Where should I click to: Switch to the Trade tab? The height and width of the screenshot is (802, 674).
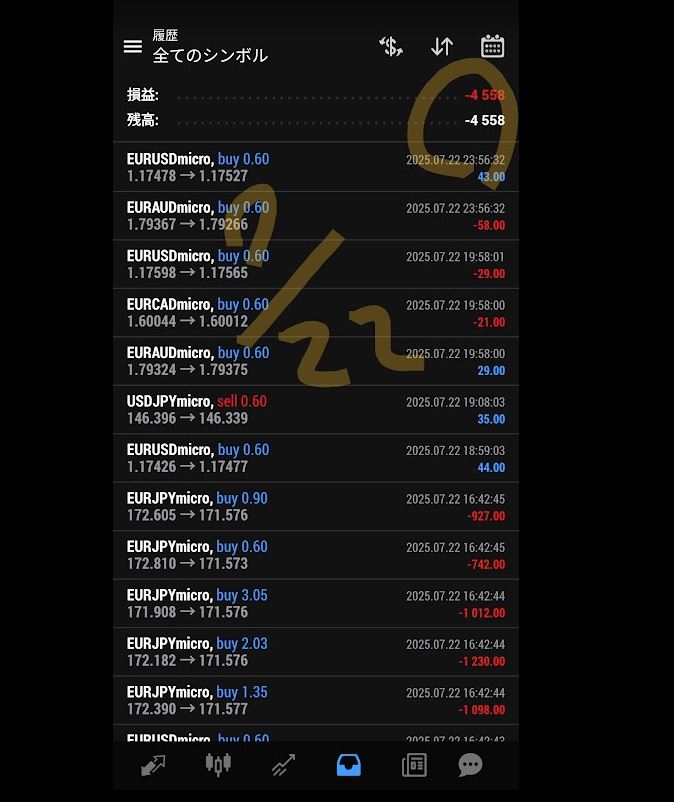click(283, 765)
